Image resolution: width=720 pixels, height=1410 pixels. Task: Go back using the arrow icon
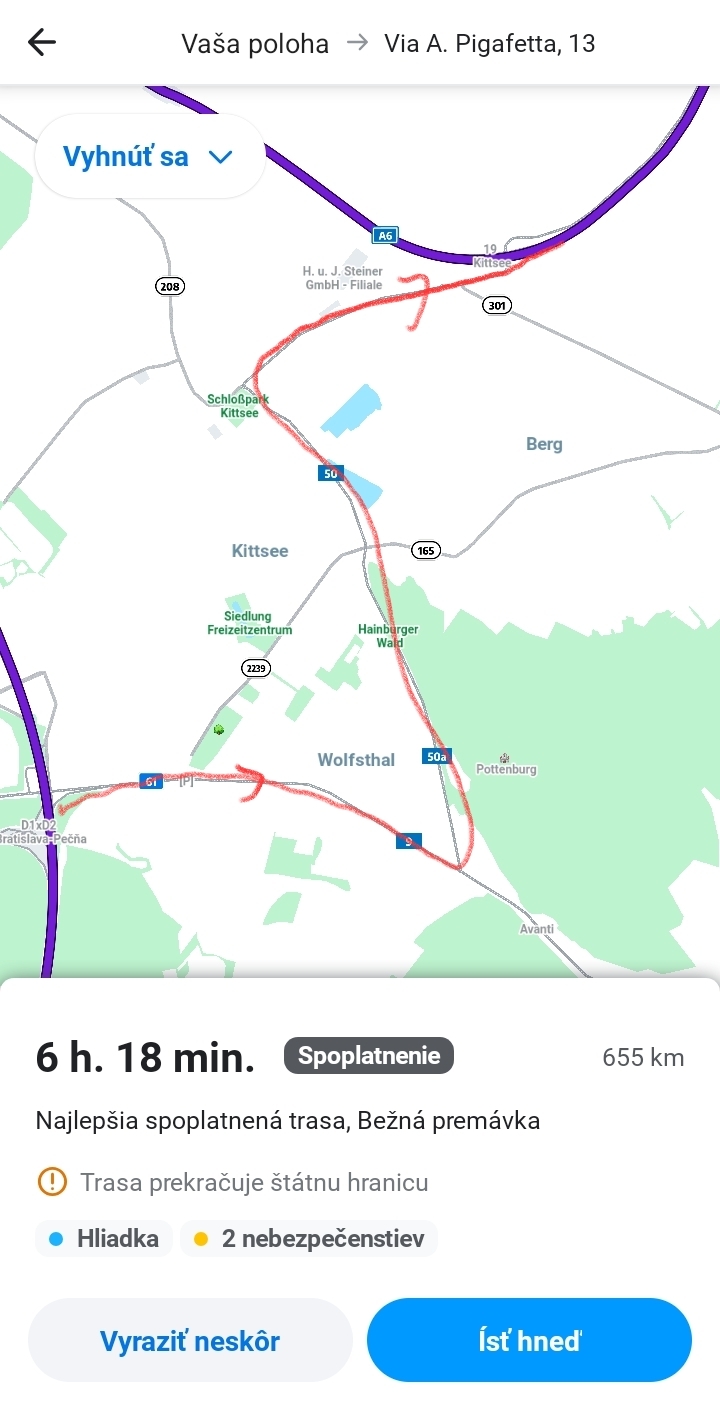(42, 42)
